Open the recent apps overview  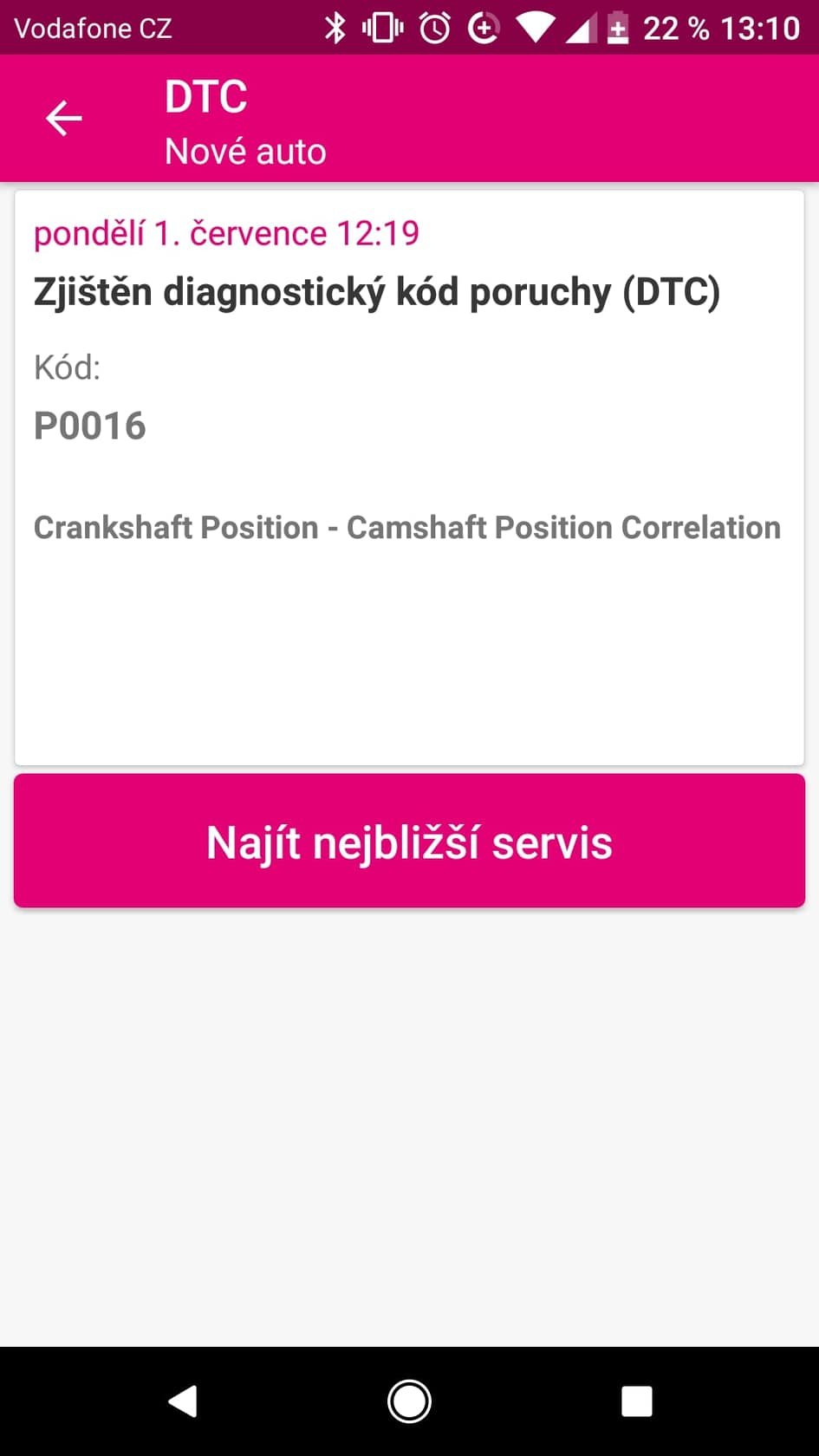[x=636, y=1401]
